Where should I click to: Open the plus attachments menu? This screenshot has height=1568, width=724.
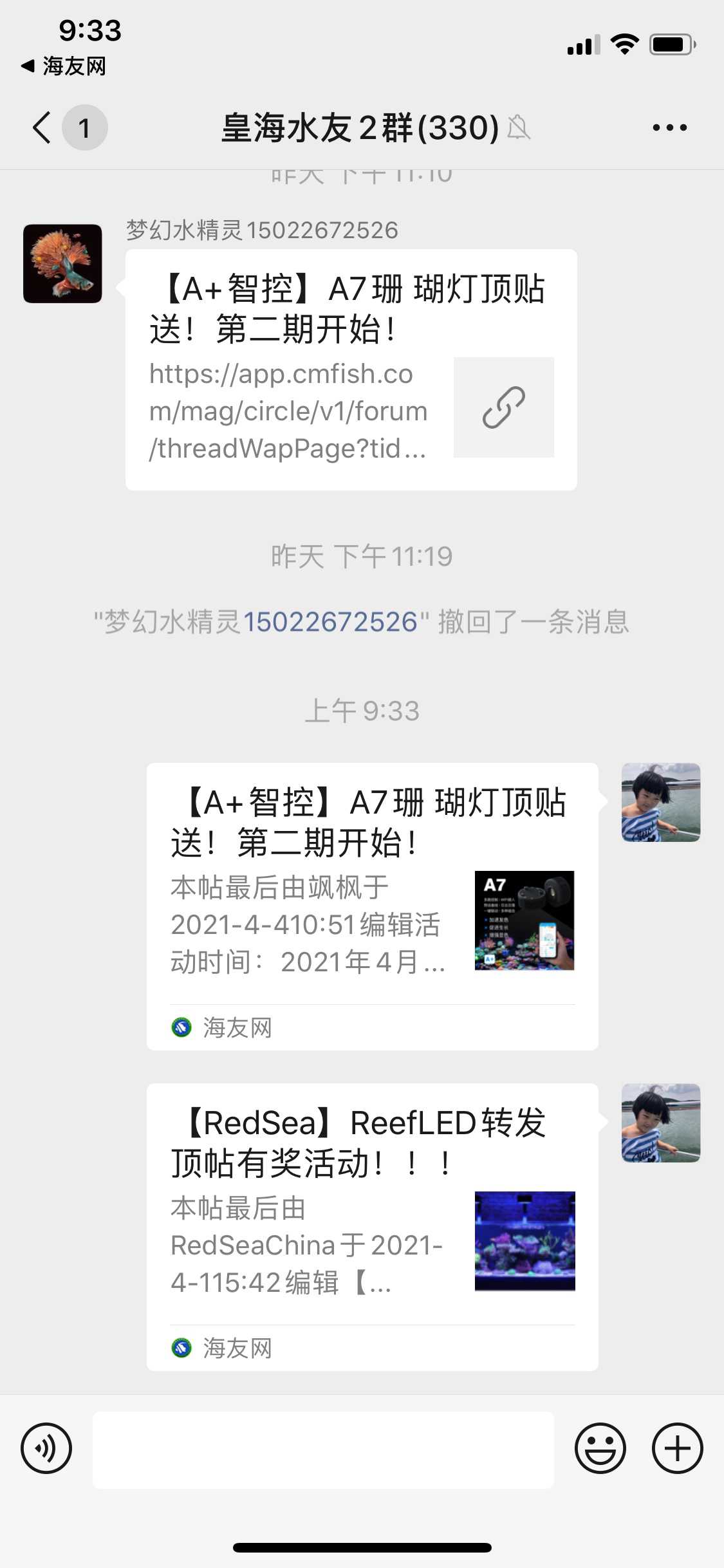677,1448
